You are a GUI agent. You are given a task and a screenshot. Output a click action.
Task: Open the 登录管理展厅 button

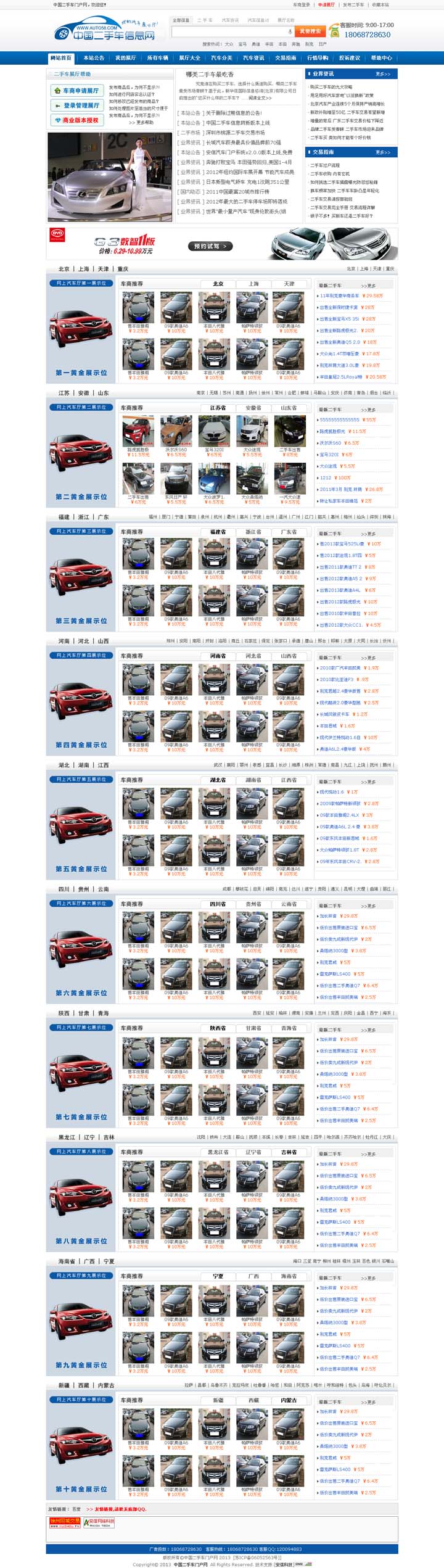pos(77,105)
